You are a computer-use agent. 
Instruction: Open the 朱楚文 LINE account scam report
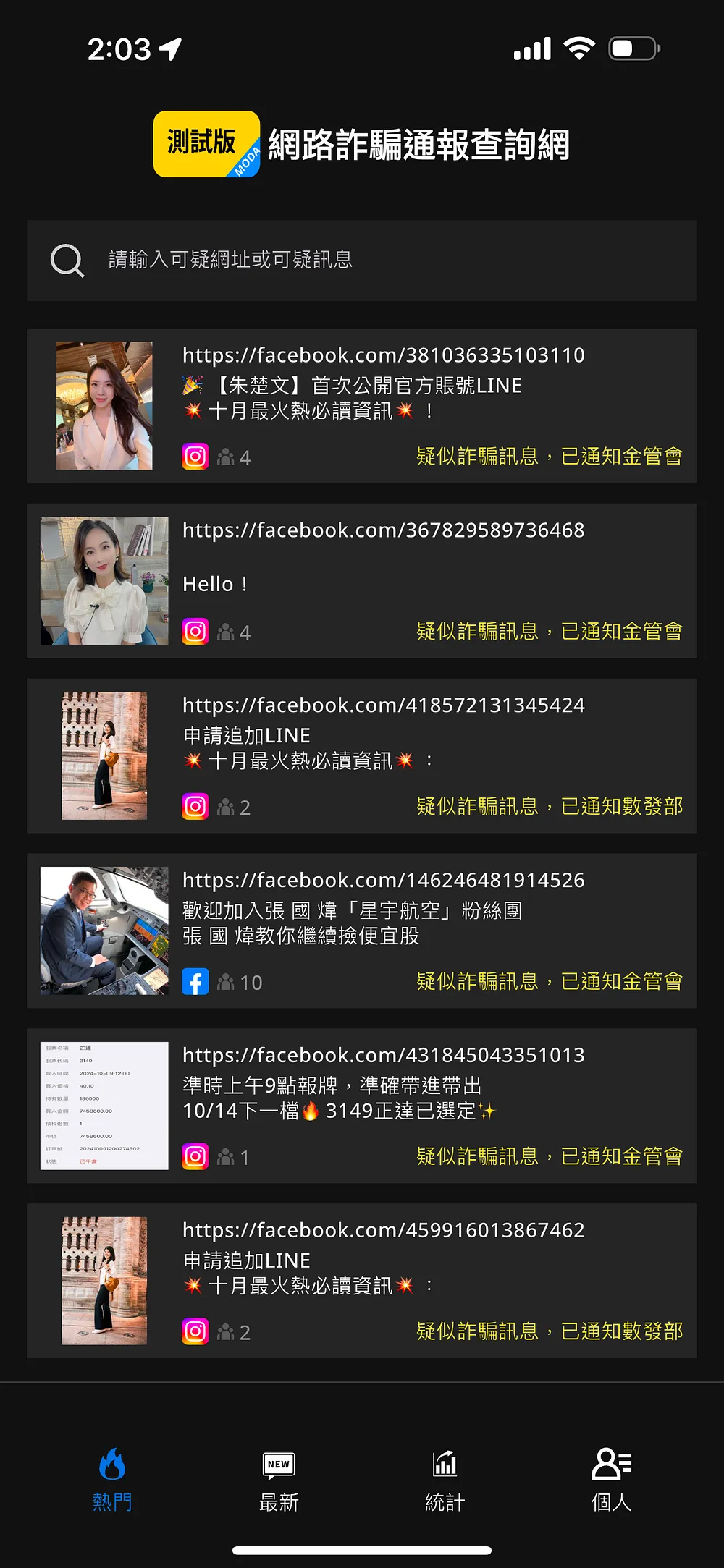pyautogui.click(x=362, y=406)
